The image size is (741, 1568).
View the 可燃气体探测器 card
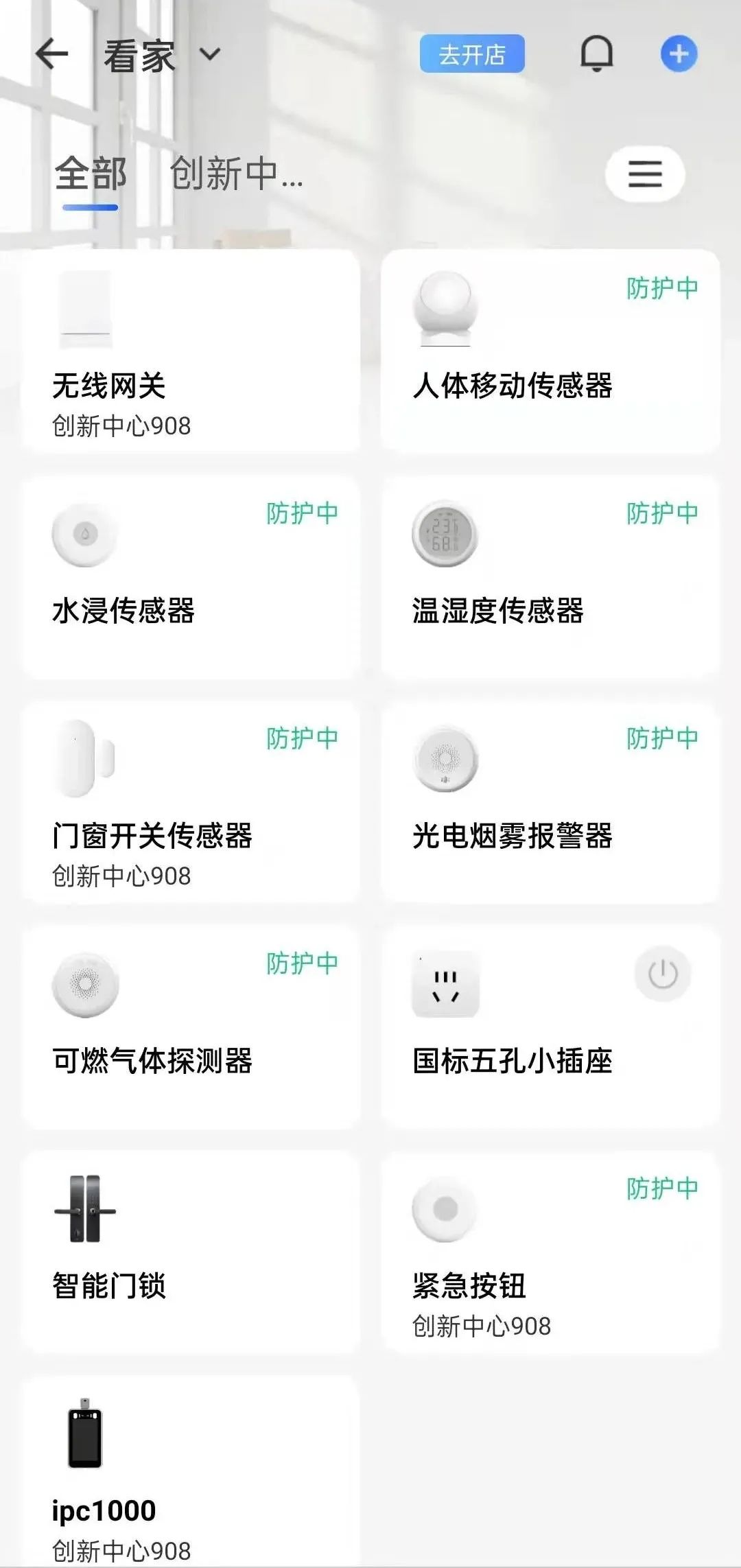point(191,1027)
